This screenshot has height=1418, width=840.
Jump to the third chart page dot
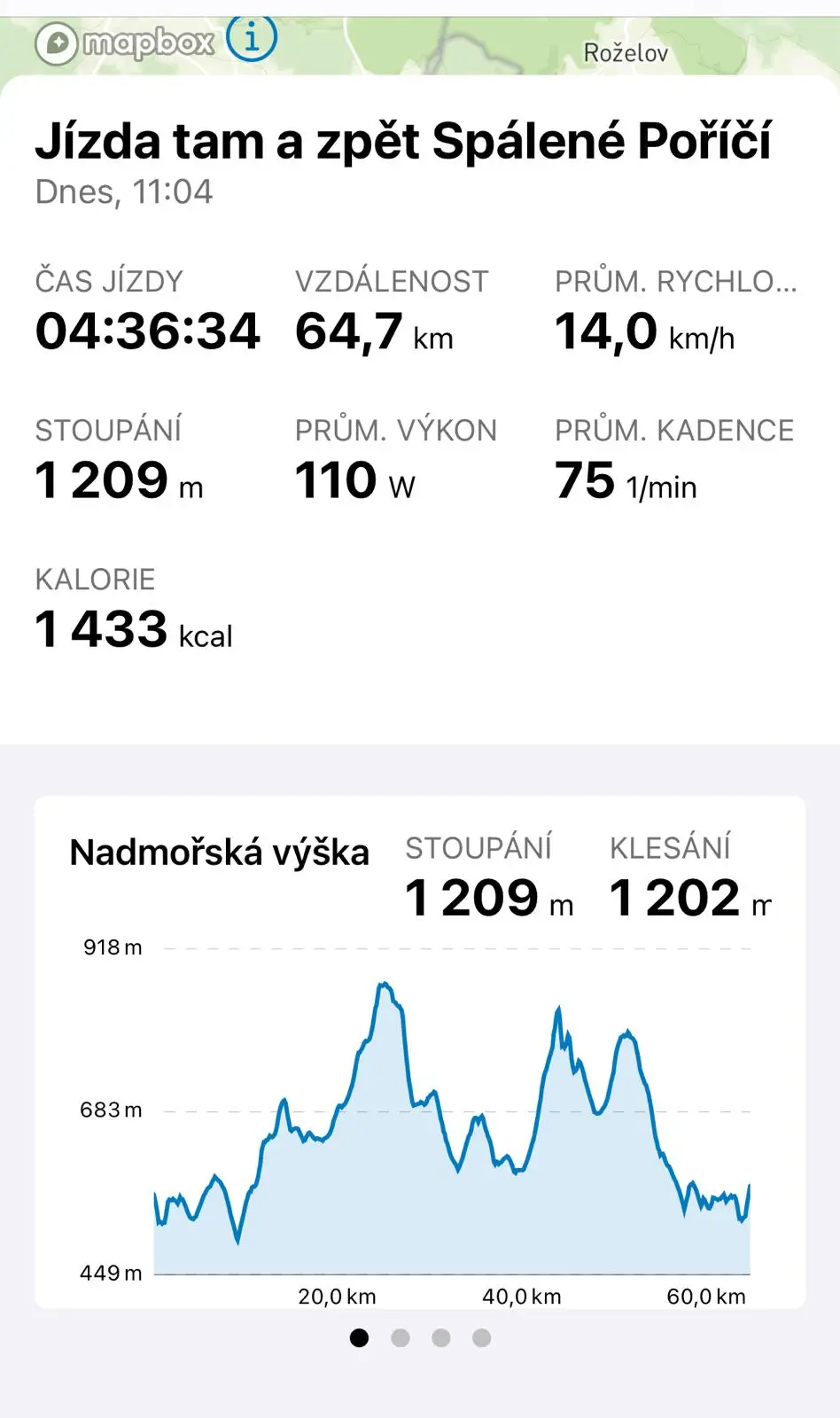(x=441, y=1337)
